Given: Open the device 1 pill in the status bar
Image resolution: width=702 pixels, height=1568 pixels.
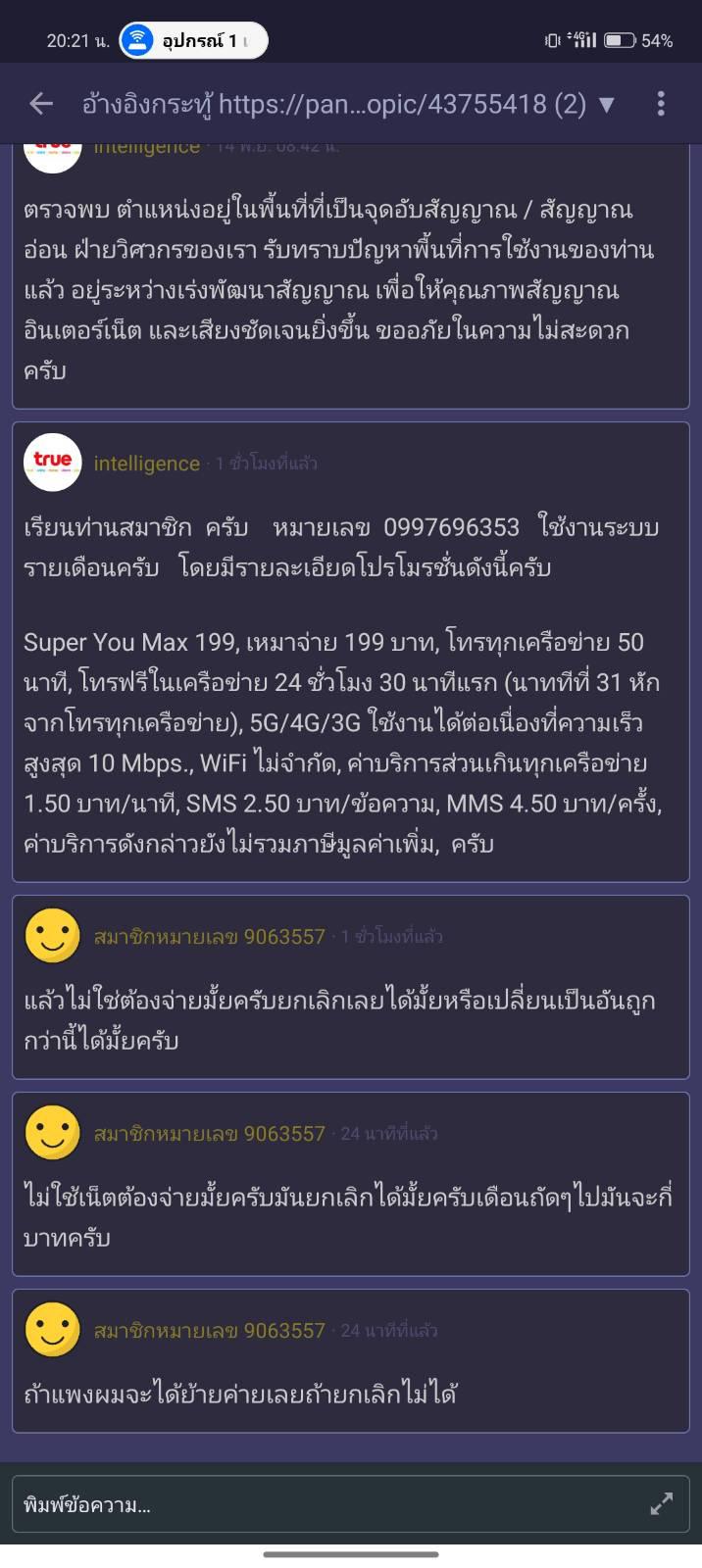Looking at the screenshot, I should pyautogui.click(x=194, y=40).
